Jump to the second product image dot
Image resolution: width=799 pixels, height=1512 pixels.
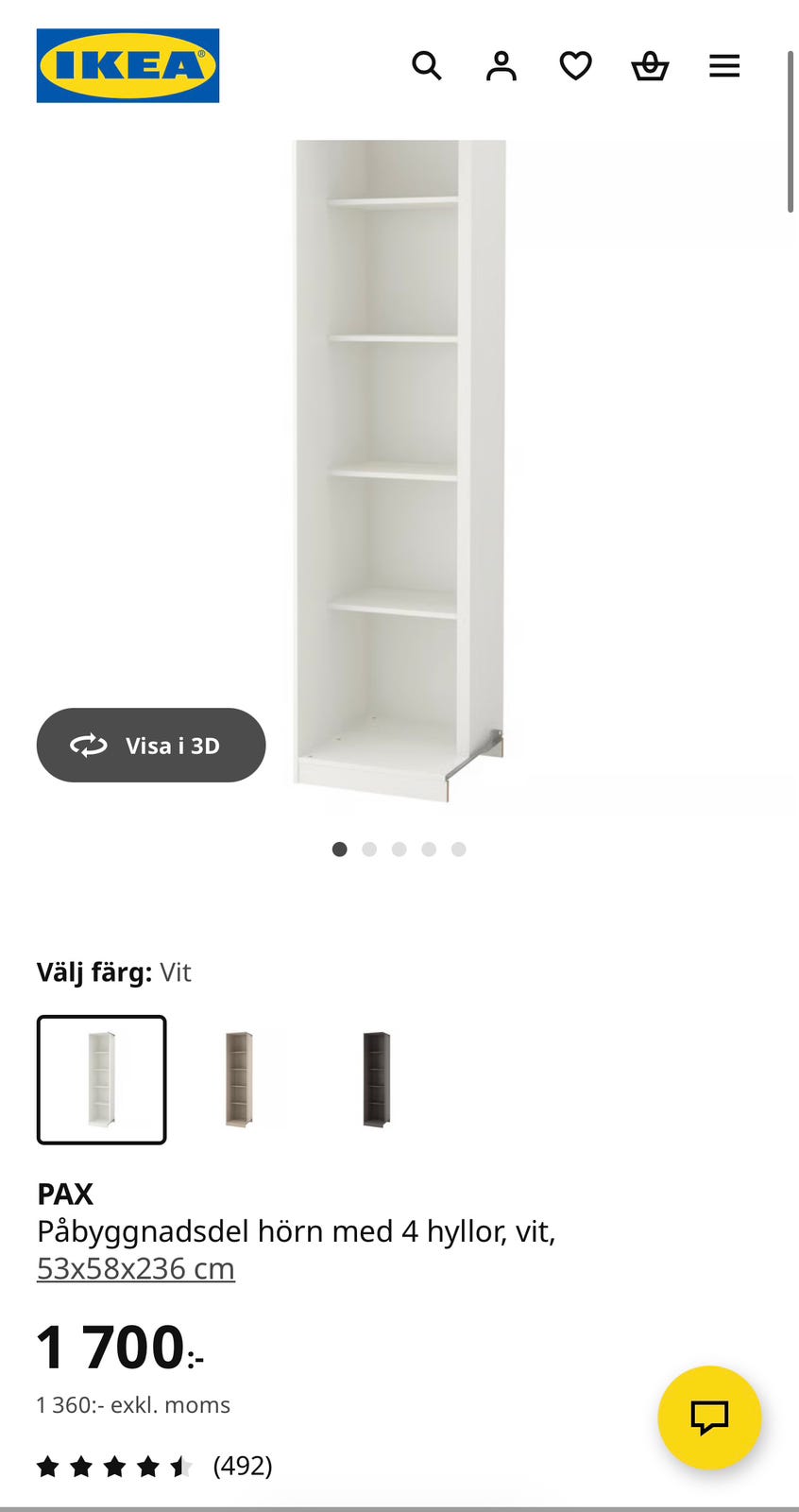click(x=369, y=849)
